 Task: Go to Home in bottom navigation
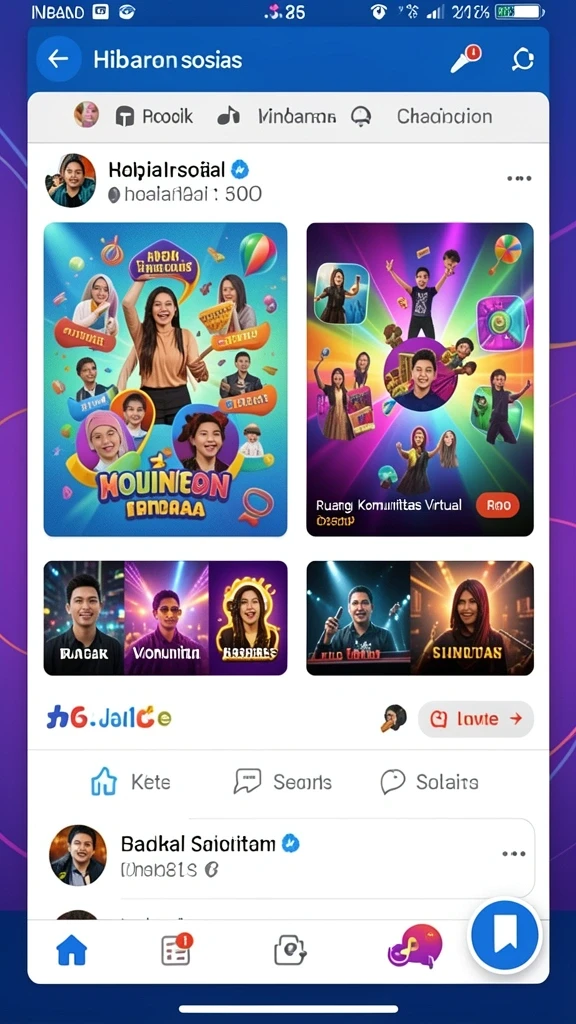point(72,950)
